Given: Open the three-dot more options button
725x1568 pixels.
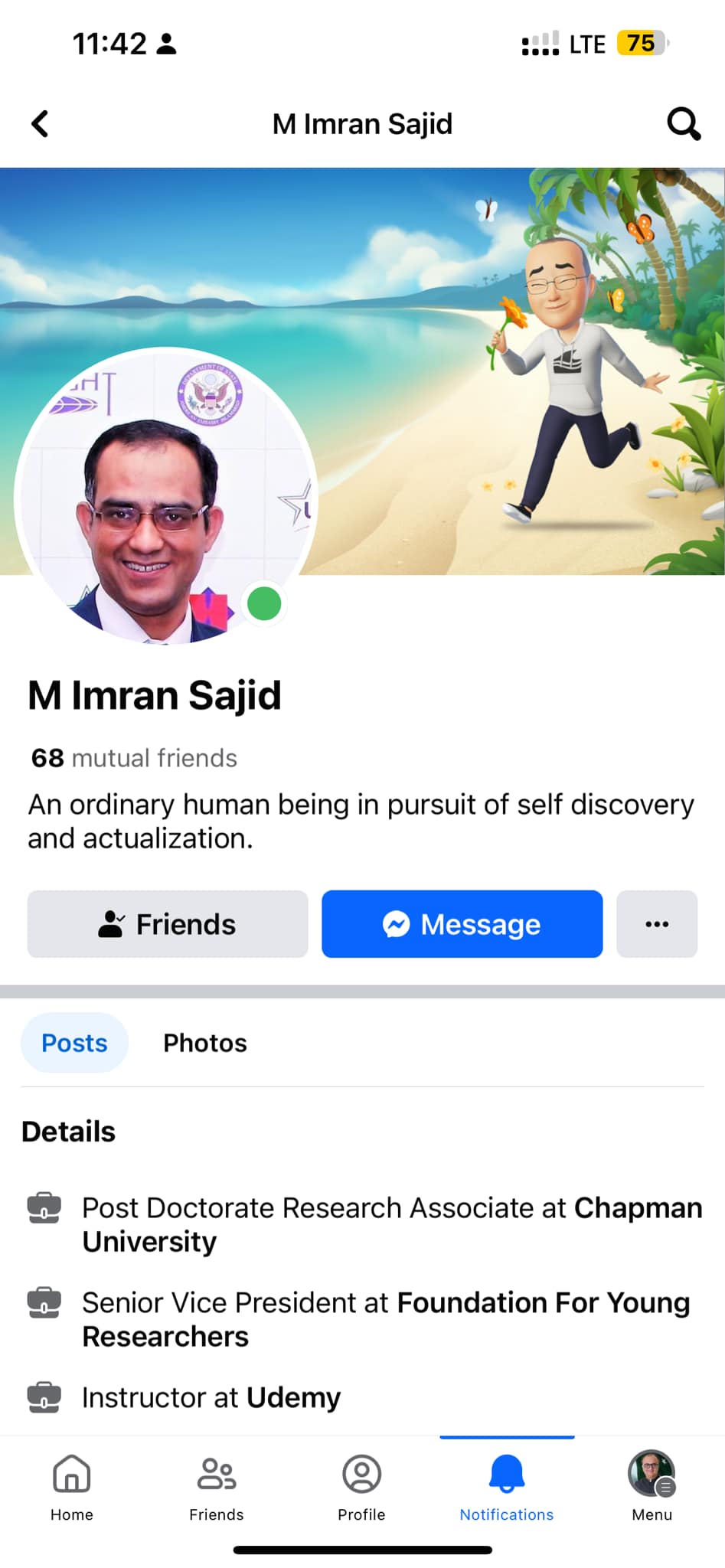Looking at the screenshot, I should pos(657,924).
